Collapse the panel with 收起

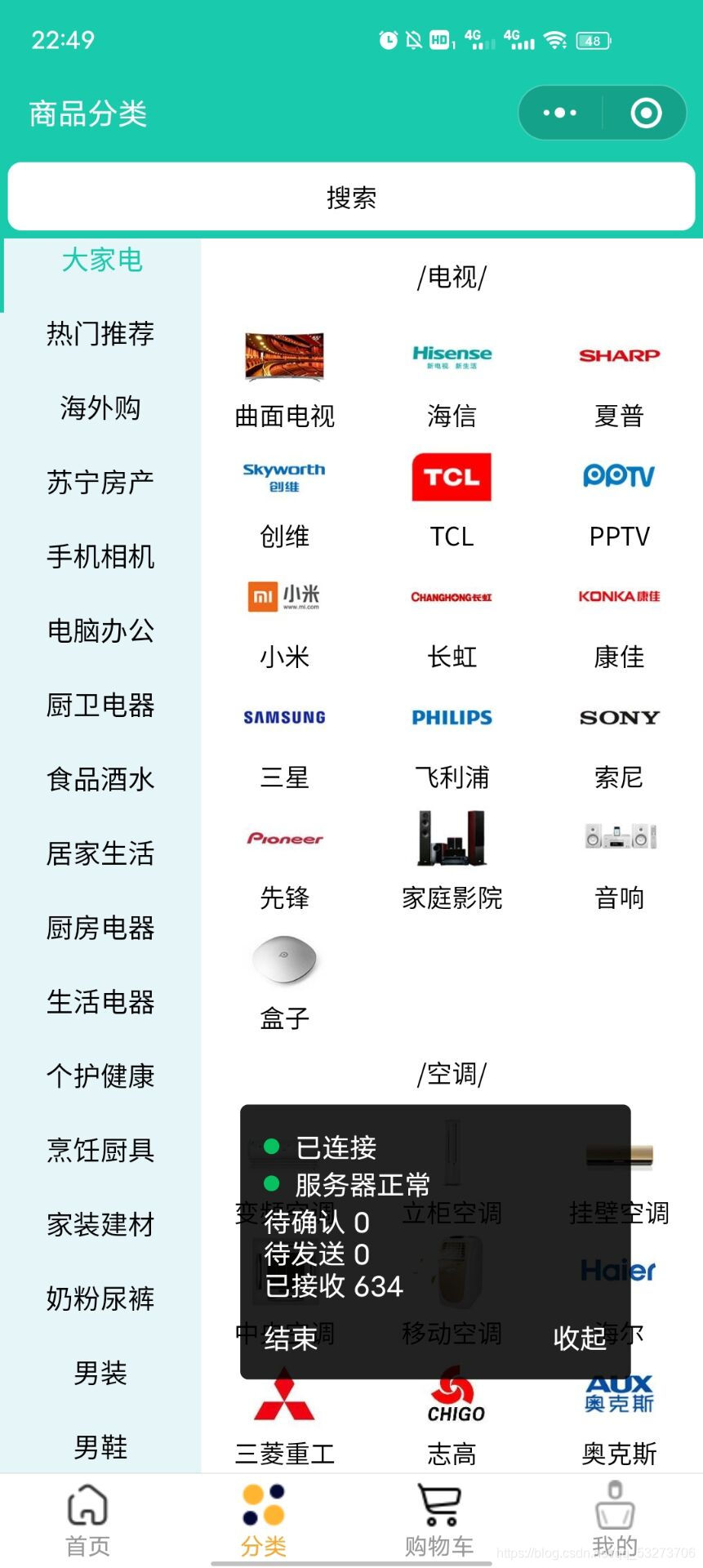coord(580,1339)
